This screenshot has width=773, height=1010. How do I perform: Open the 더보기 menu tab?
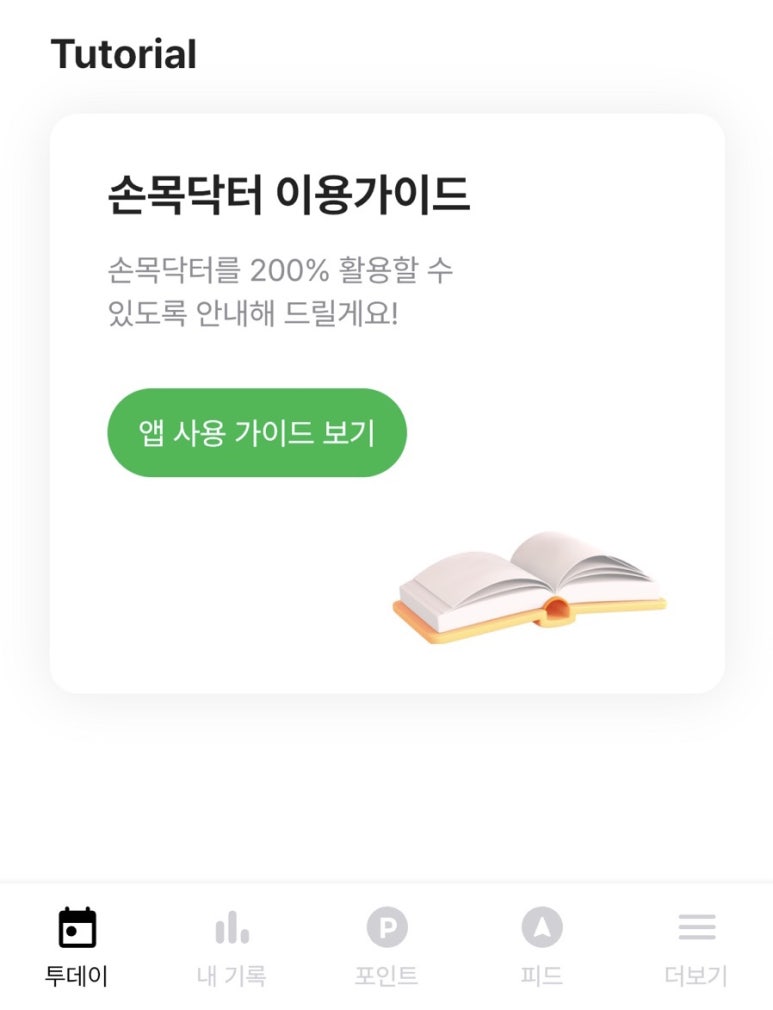point(696,945)
